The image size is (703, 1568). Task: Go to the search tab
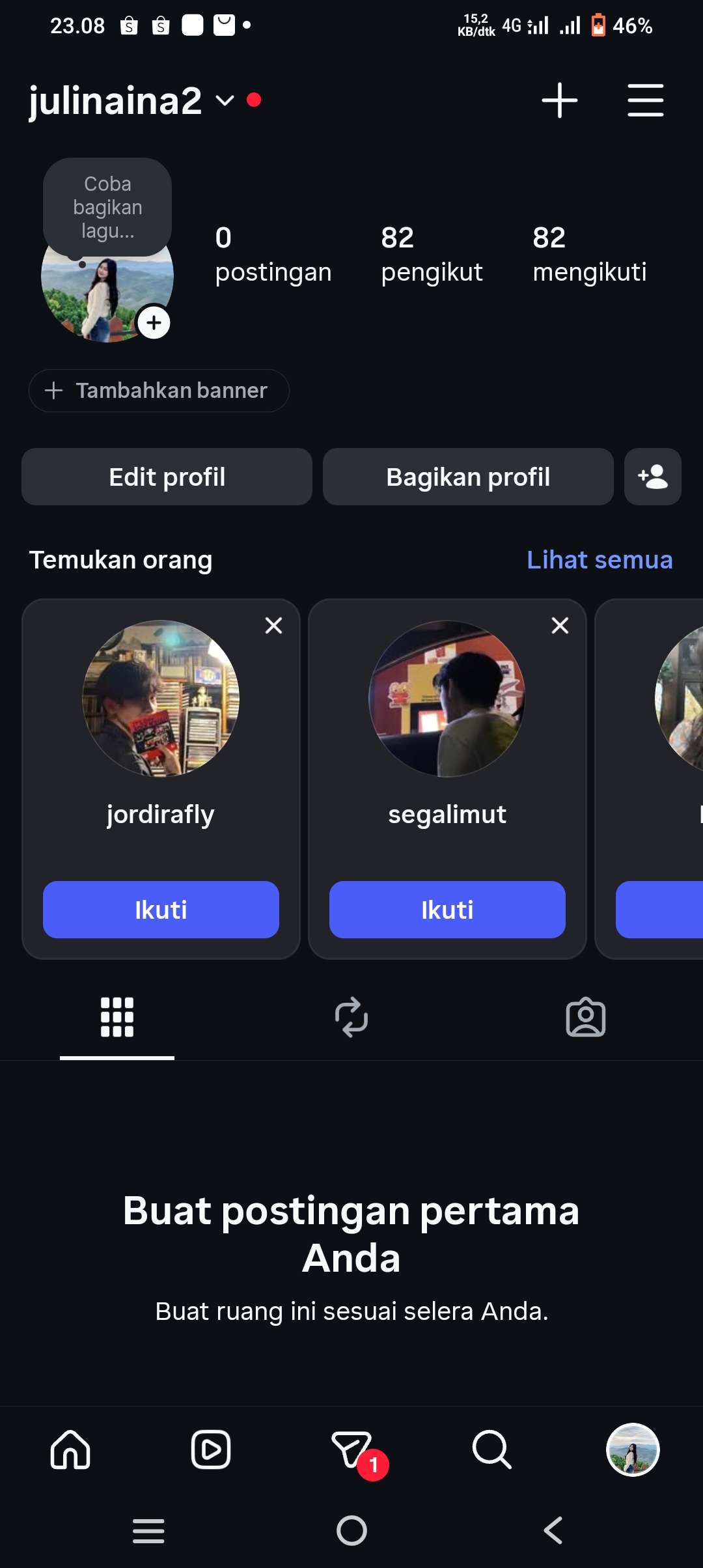pyautogui.click(x=492, y=1450)
